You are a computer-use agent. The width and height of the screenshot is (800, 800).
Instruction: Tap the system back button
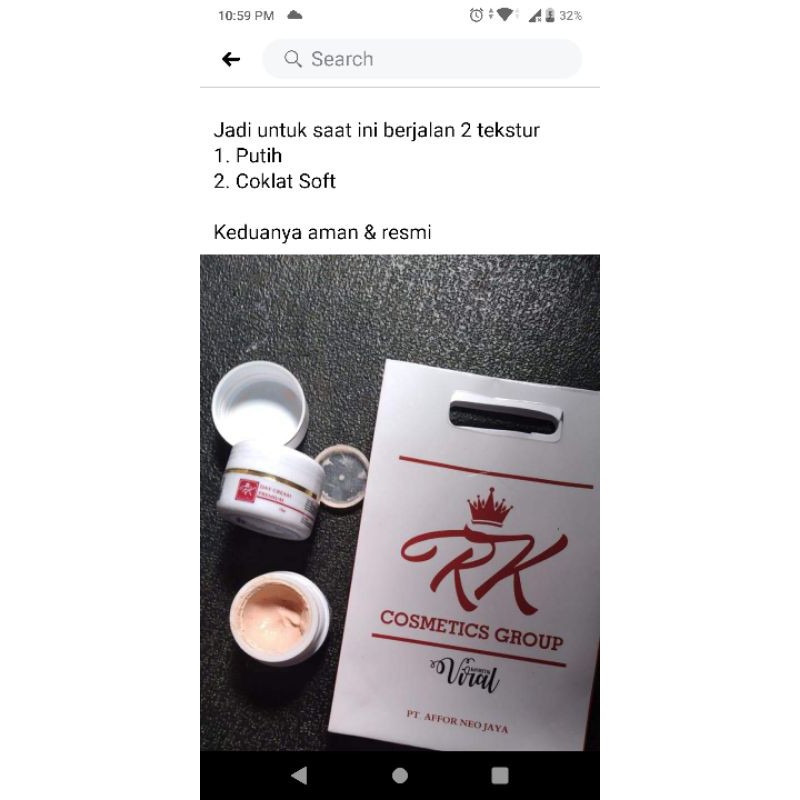tap(299, 775)
